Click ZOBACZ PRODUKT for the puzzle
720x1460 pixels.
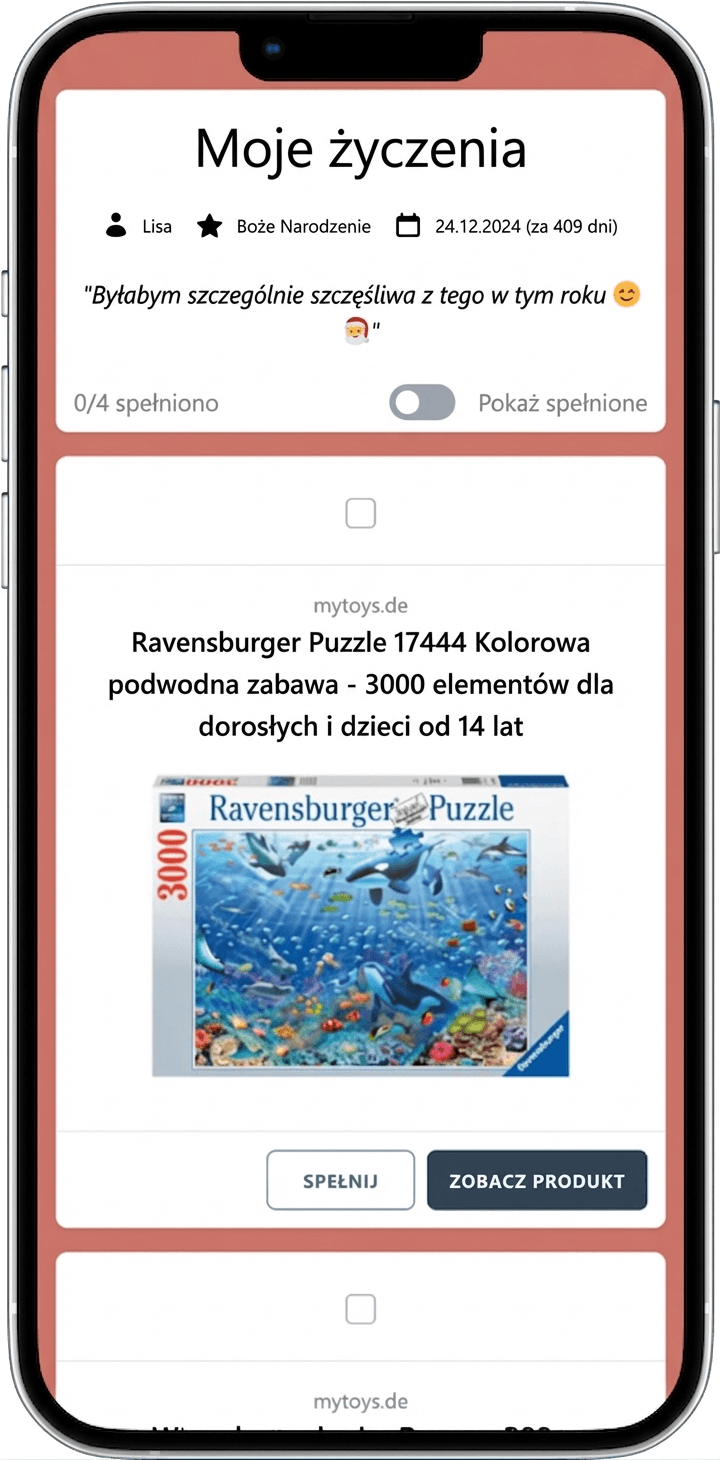coord(537,1180)
